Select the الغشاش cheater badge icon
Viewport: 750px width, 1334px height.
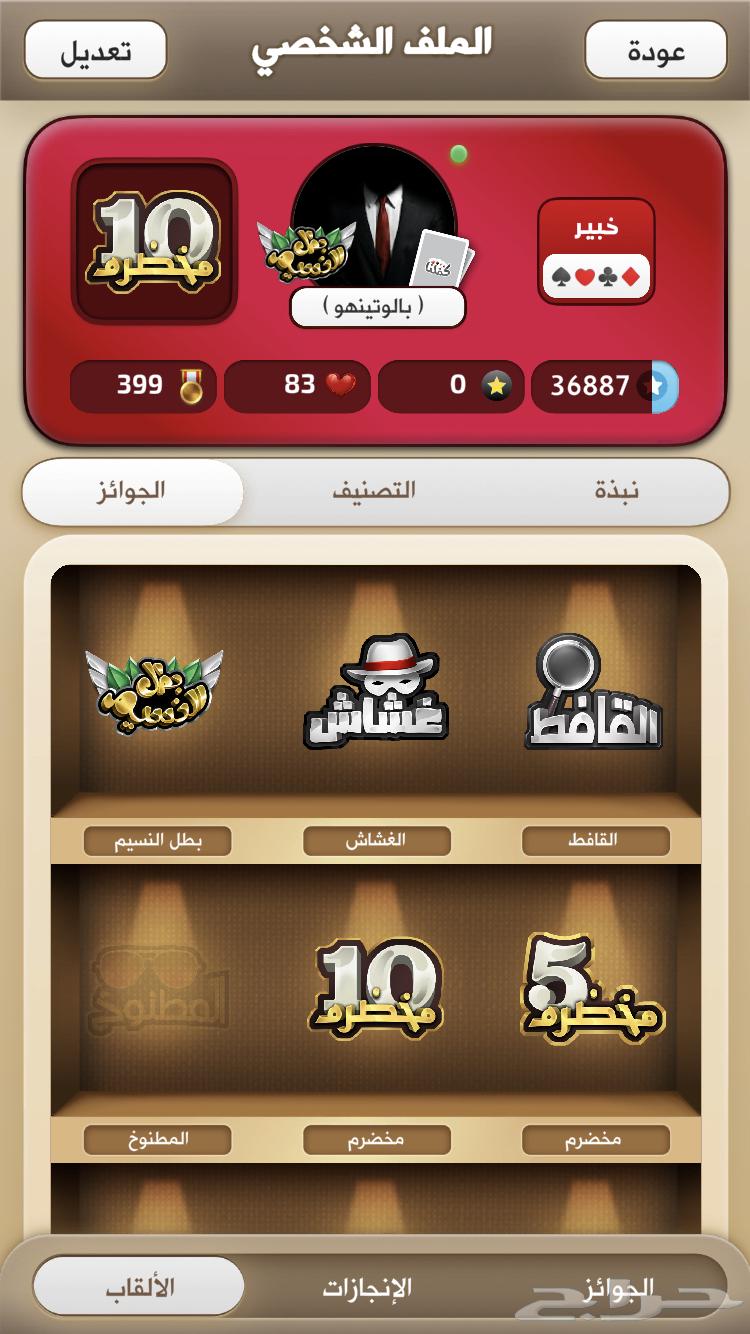pos(375,690)
